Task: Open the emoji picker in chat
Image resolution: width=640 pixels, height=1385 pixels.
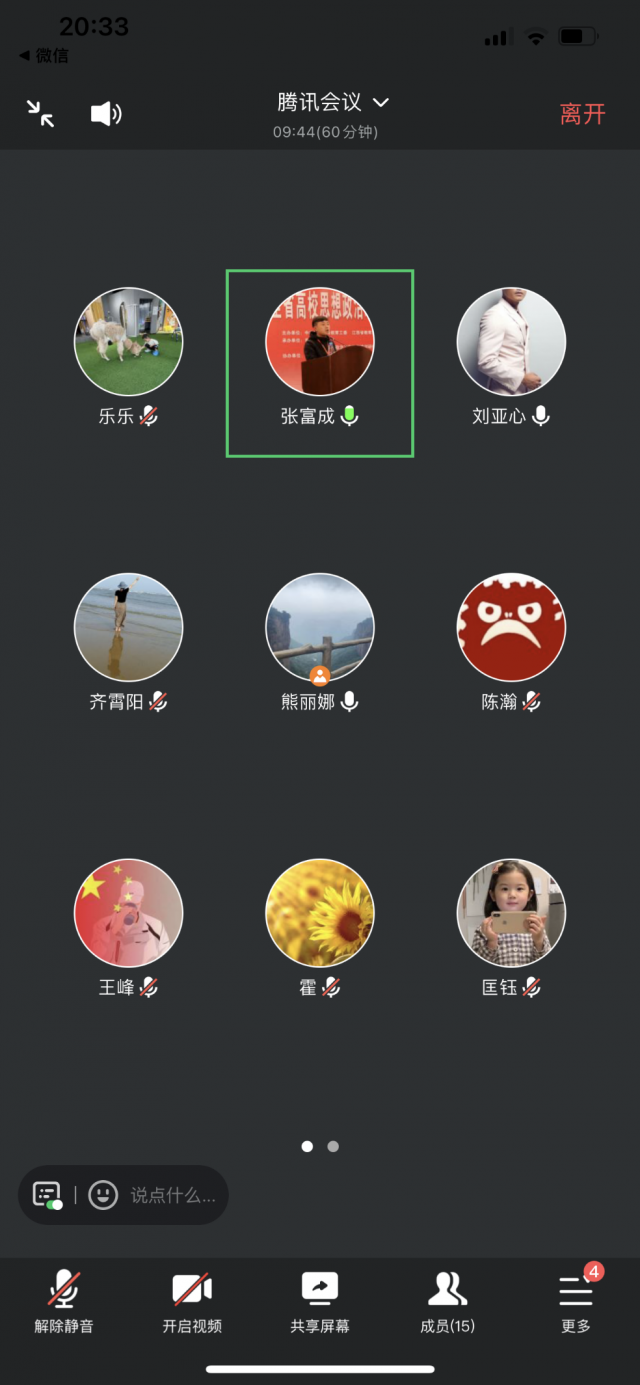Action: 103,1195
